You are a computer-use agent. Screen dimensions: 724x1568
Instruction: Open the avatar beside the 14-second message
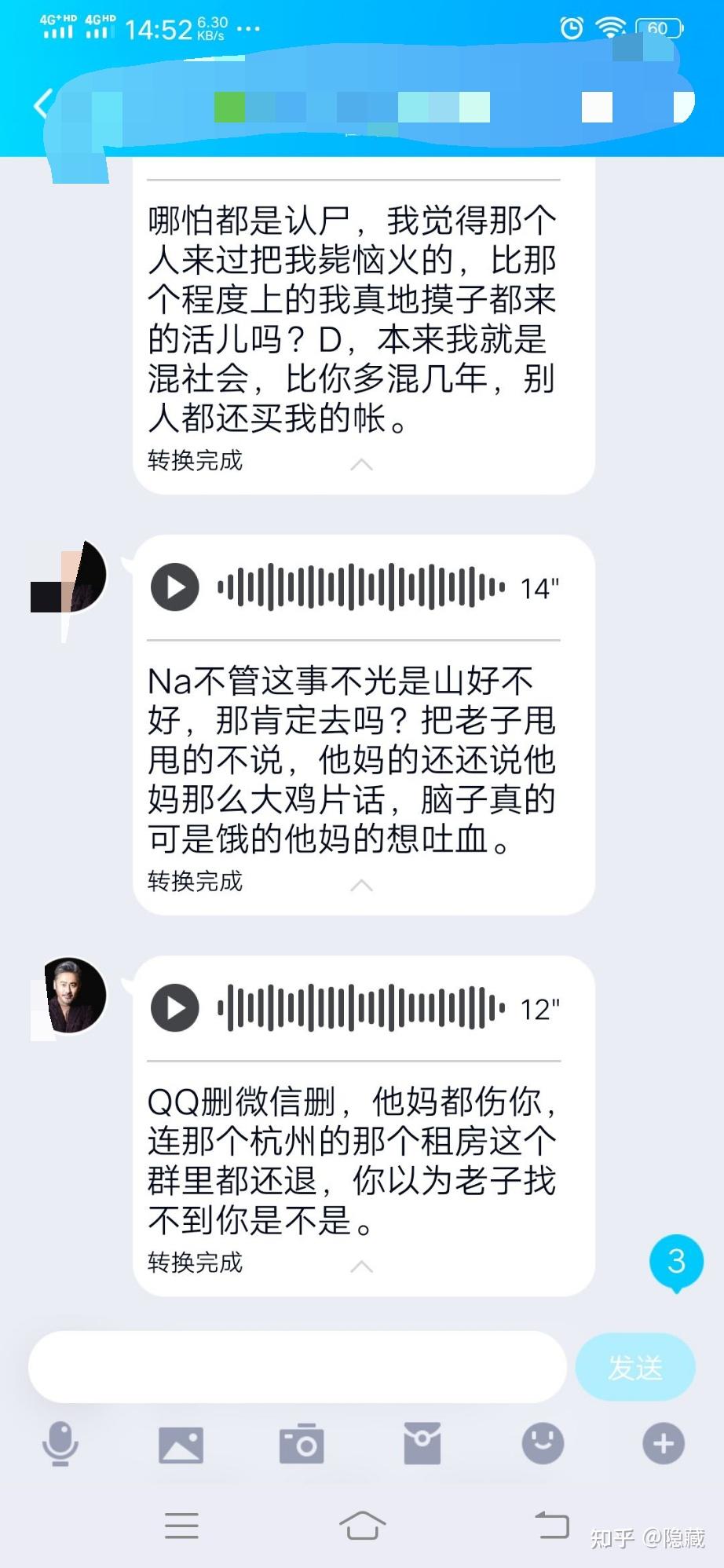pyautogui.click(x=74, y=577)
